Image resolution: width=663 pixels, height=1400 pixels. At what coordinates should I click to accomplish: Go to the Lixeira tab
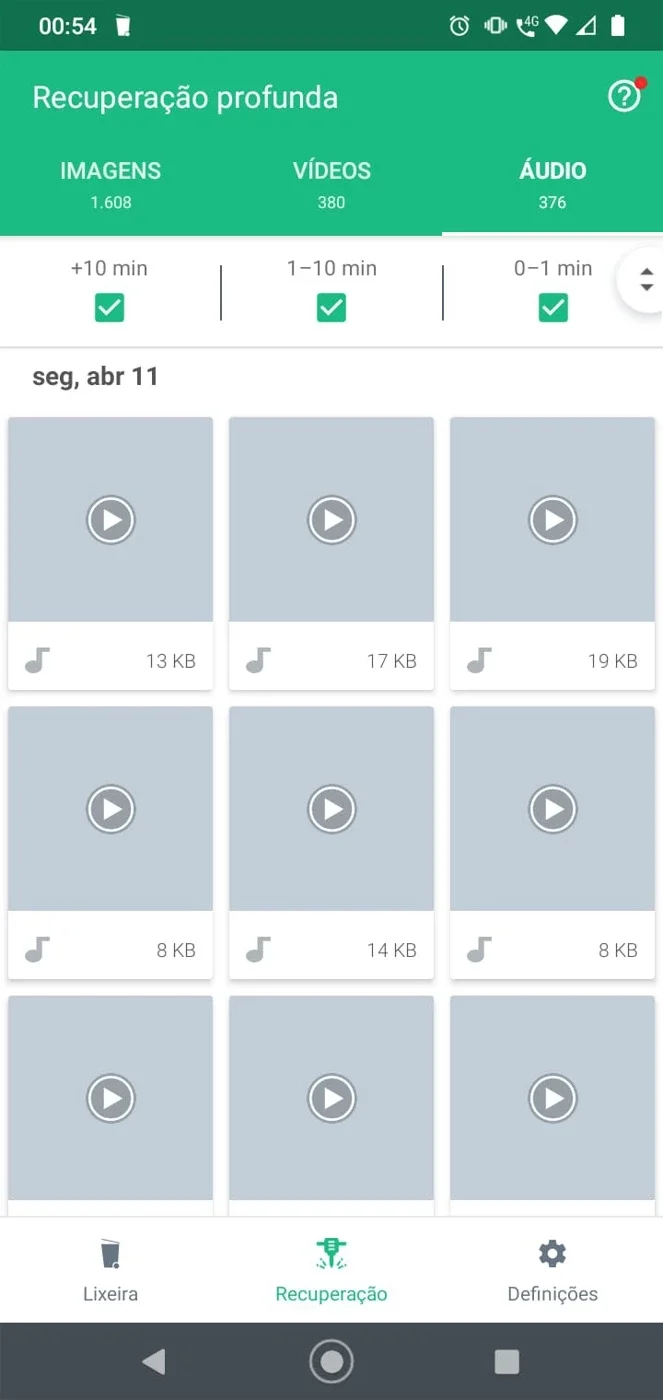pos(110,1270)
